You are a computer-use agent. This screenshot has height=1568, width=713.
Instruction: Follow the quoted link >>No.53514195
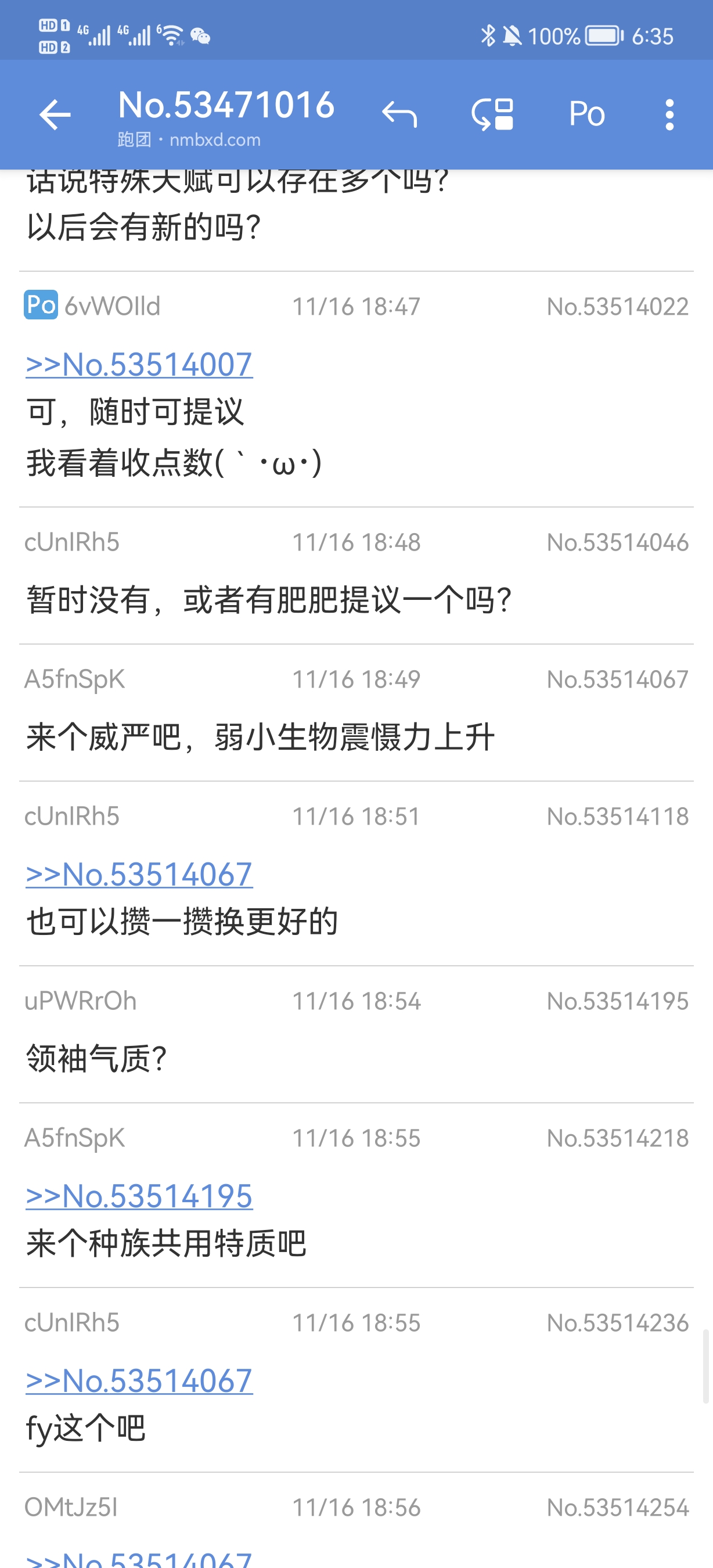point(139,1196)
